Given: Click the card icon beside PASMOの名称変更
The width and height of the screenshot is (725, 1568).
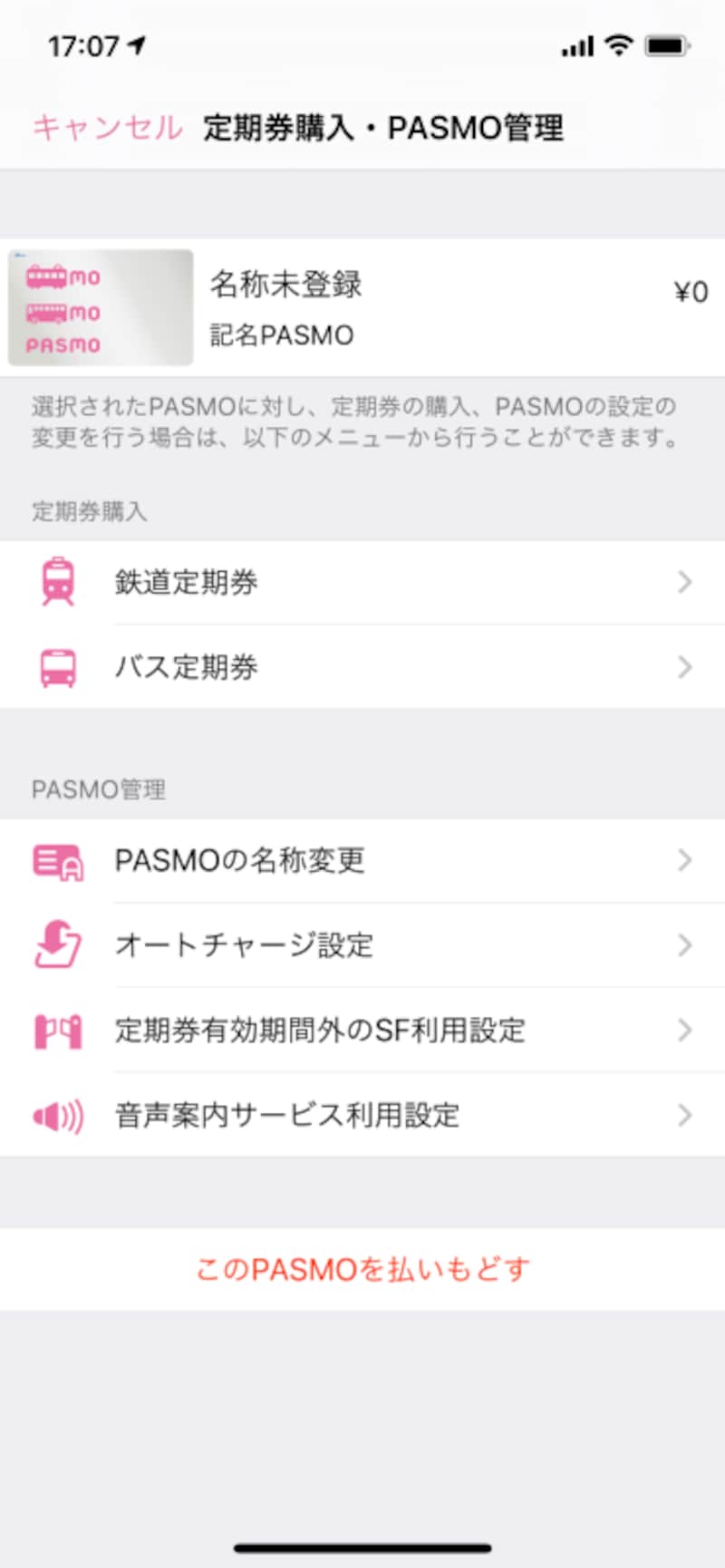Looking at the screenshot, I should click(x=58, y=861).
